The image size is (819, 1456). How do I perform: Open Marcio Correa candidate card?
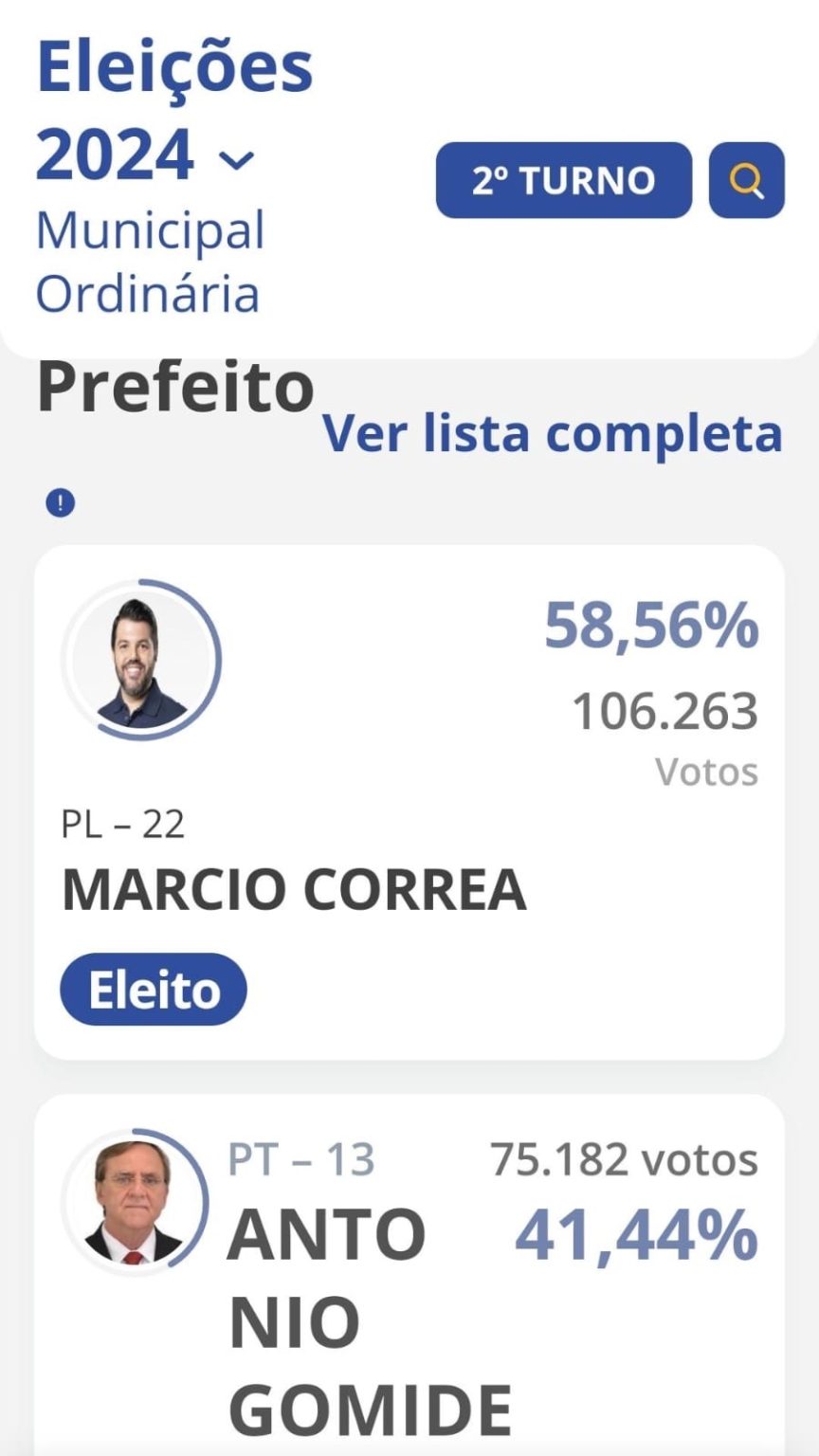tap(409, 802)
